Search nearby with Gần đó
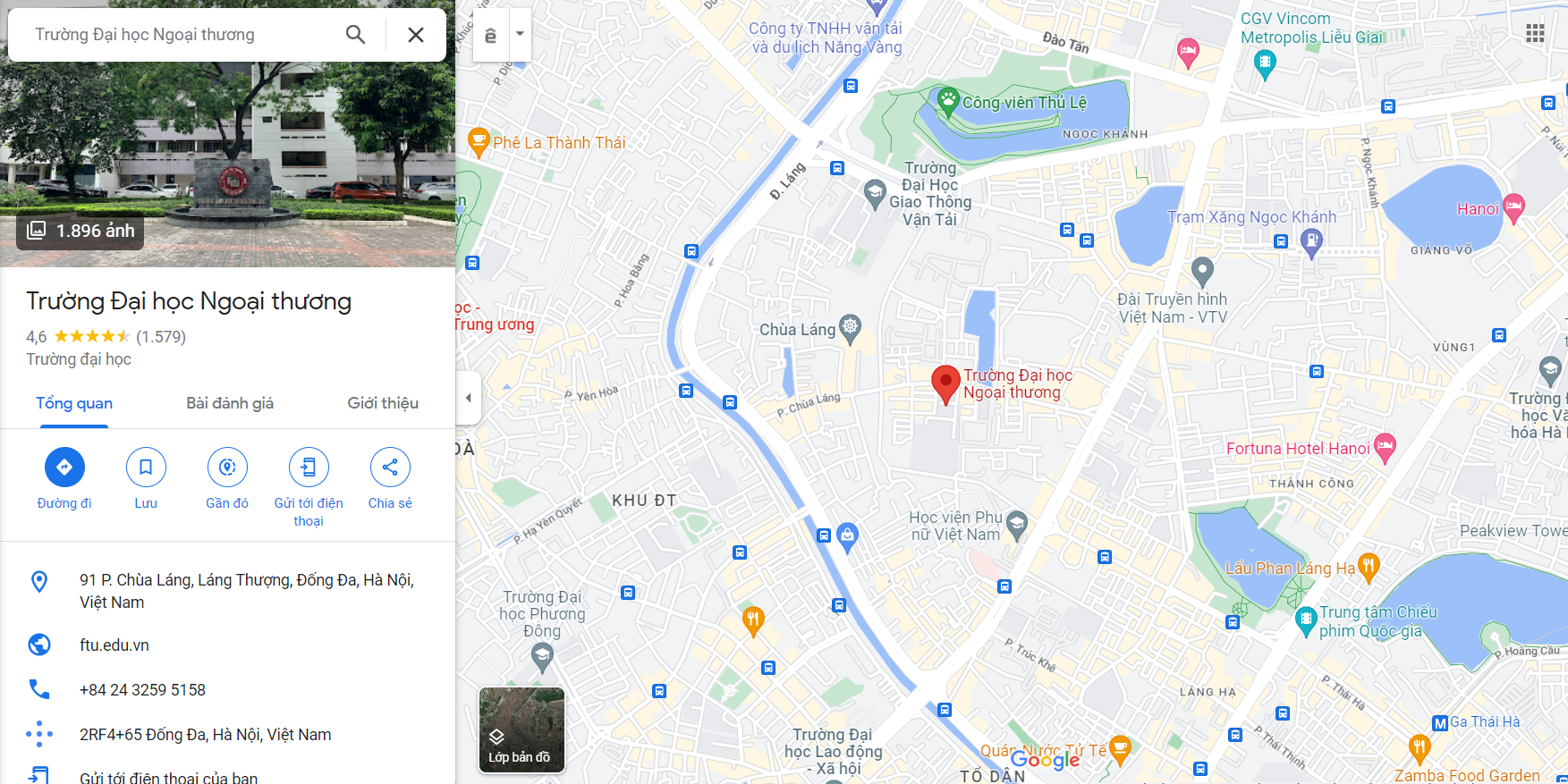The image size is (1568, 784). click(227, 468)
